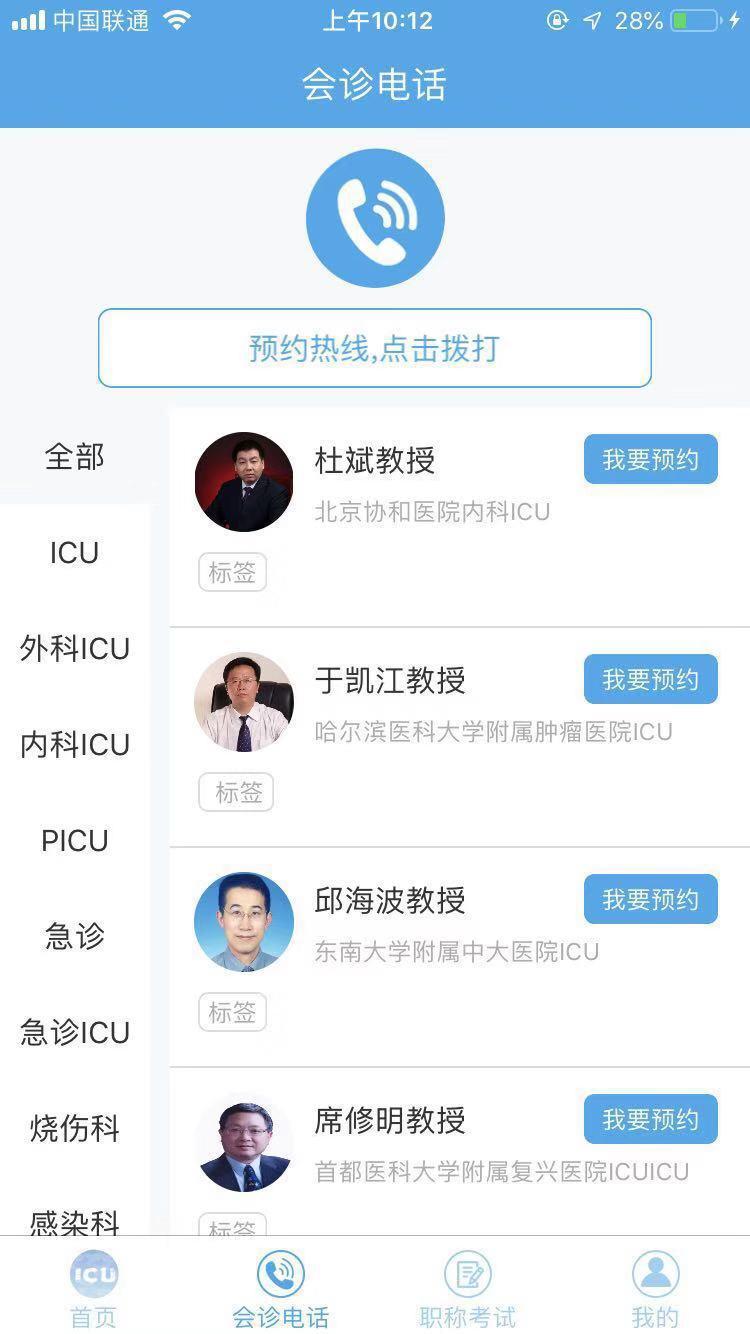This screenshot has width=750, height=1334.
Task: Make an appointment with 席修明教授
Action: tap(651, 1120)
